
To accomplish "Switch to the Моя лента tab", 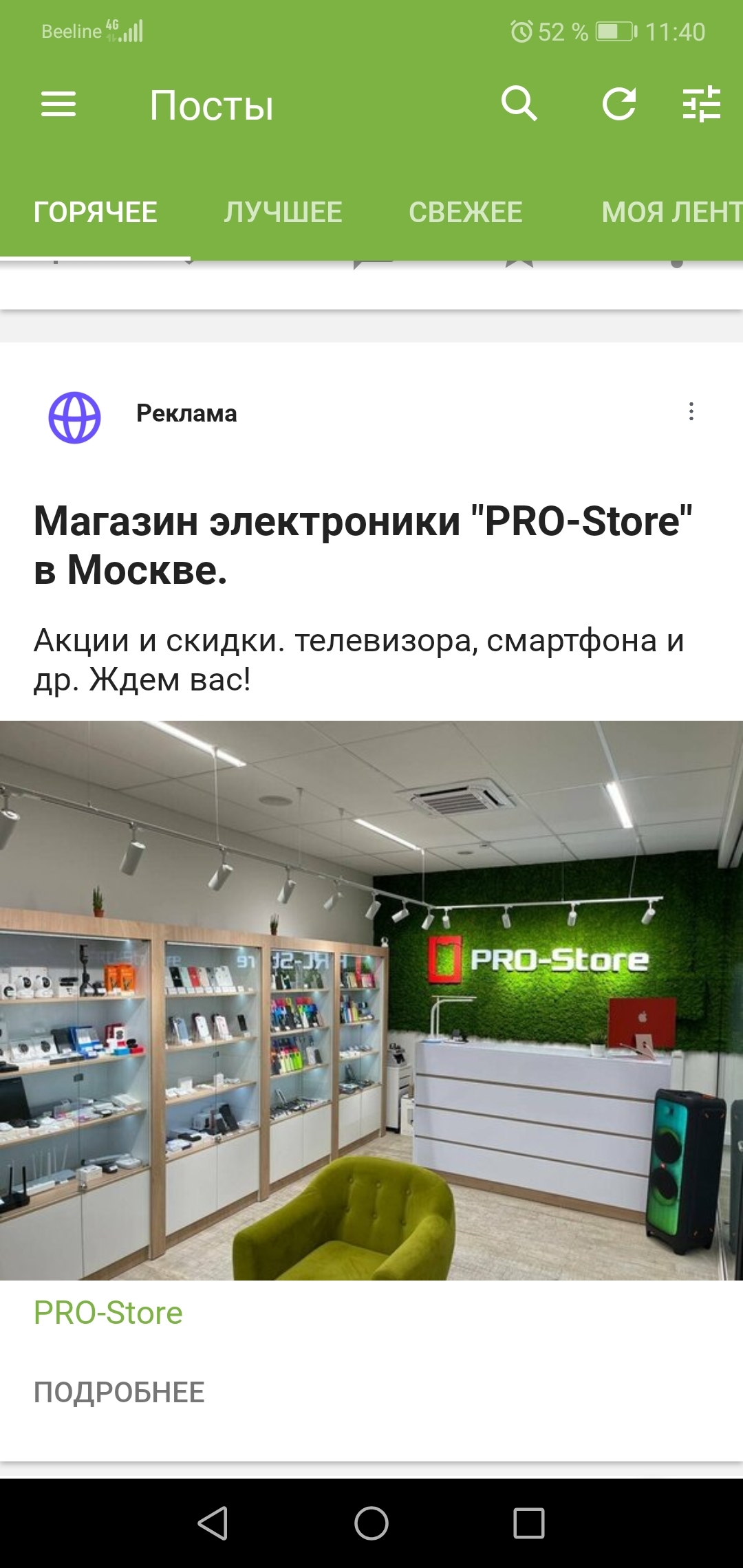I will pyautogui.click(x=671, y=212).
